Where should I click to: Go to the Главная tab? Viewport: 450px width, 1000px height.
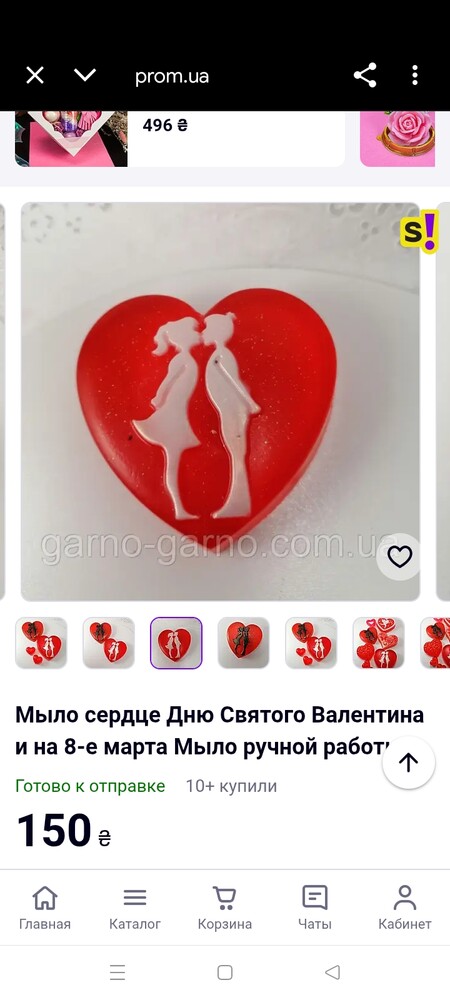pyautogui.click(x=45, y=907)
